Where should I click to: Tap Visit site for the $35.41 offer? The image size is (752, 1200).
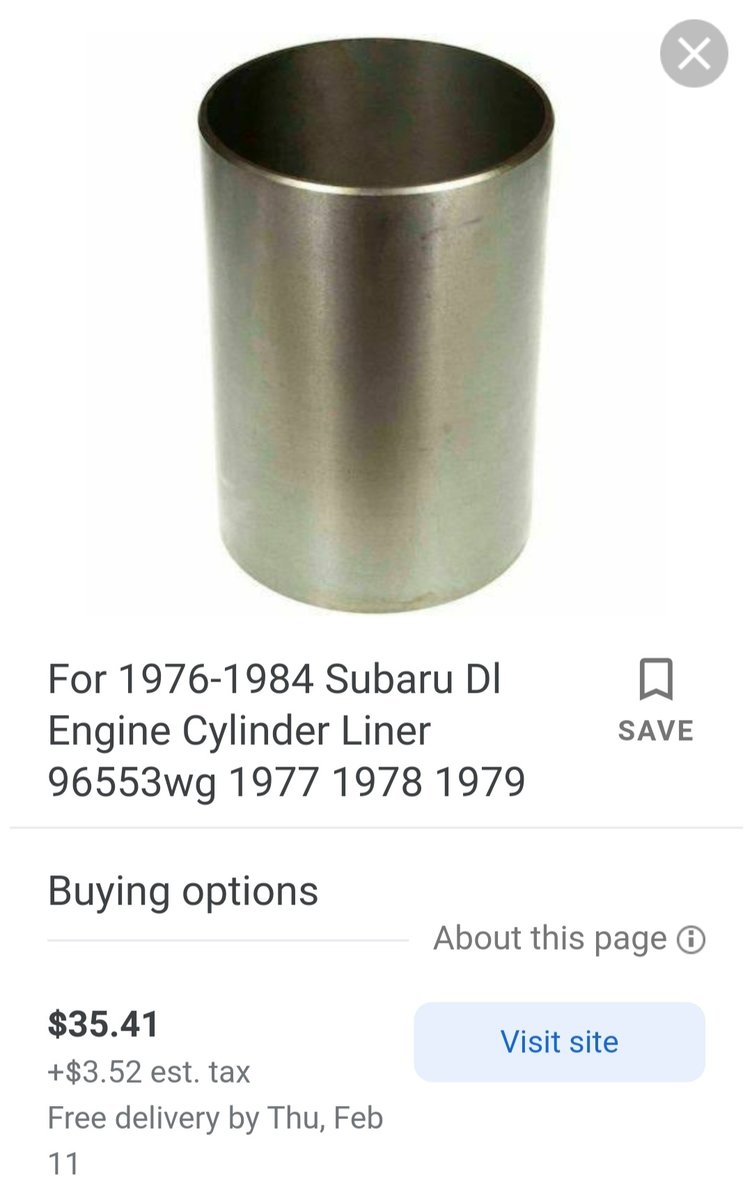coord(559,1042)
